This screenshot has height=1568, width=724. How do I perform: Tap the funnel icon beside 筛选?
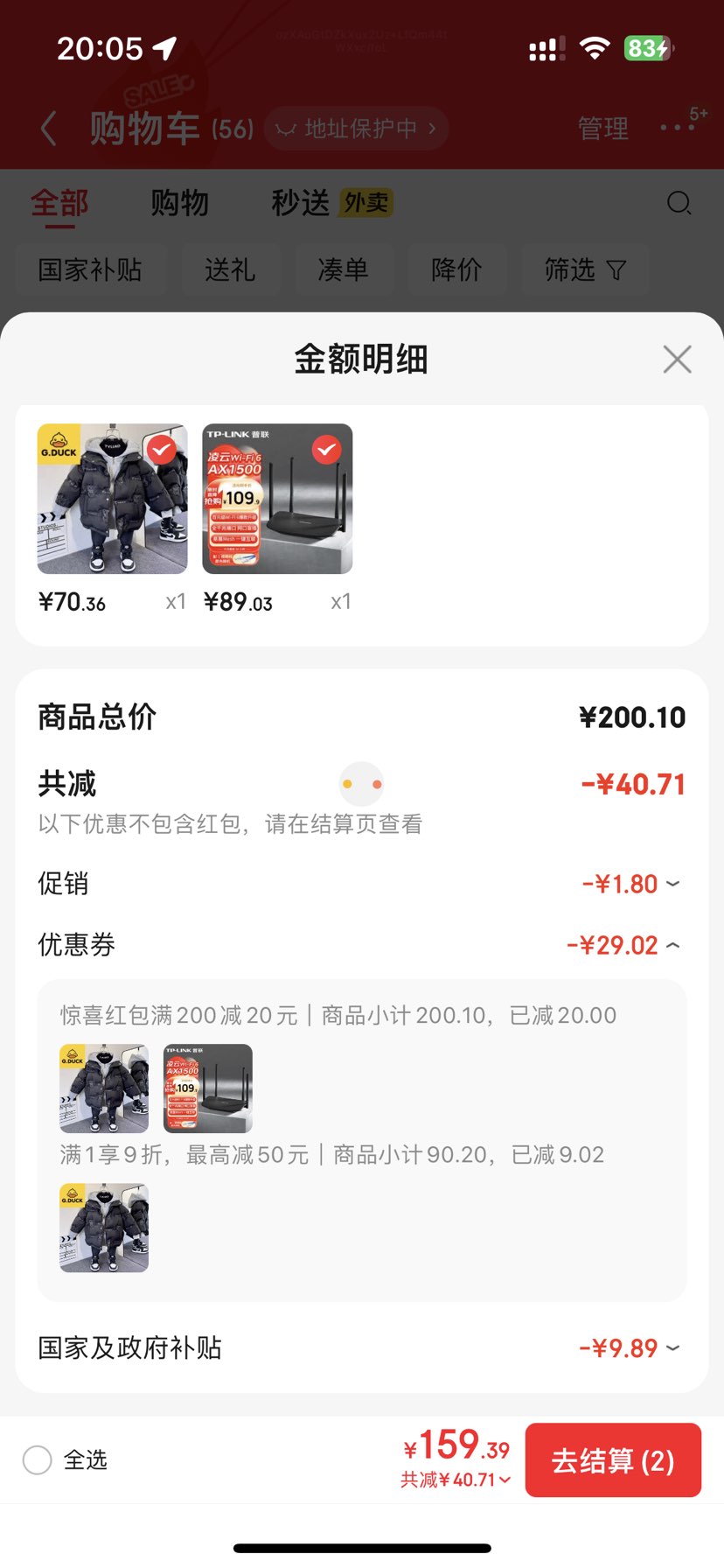point(617,270)
